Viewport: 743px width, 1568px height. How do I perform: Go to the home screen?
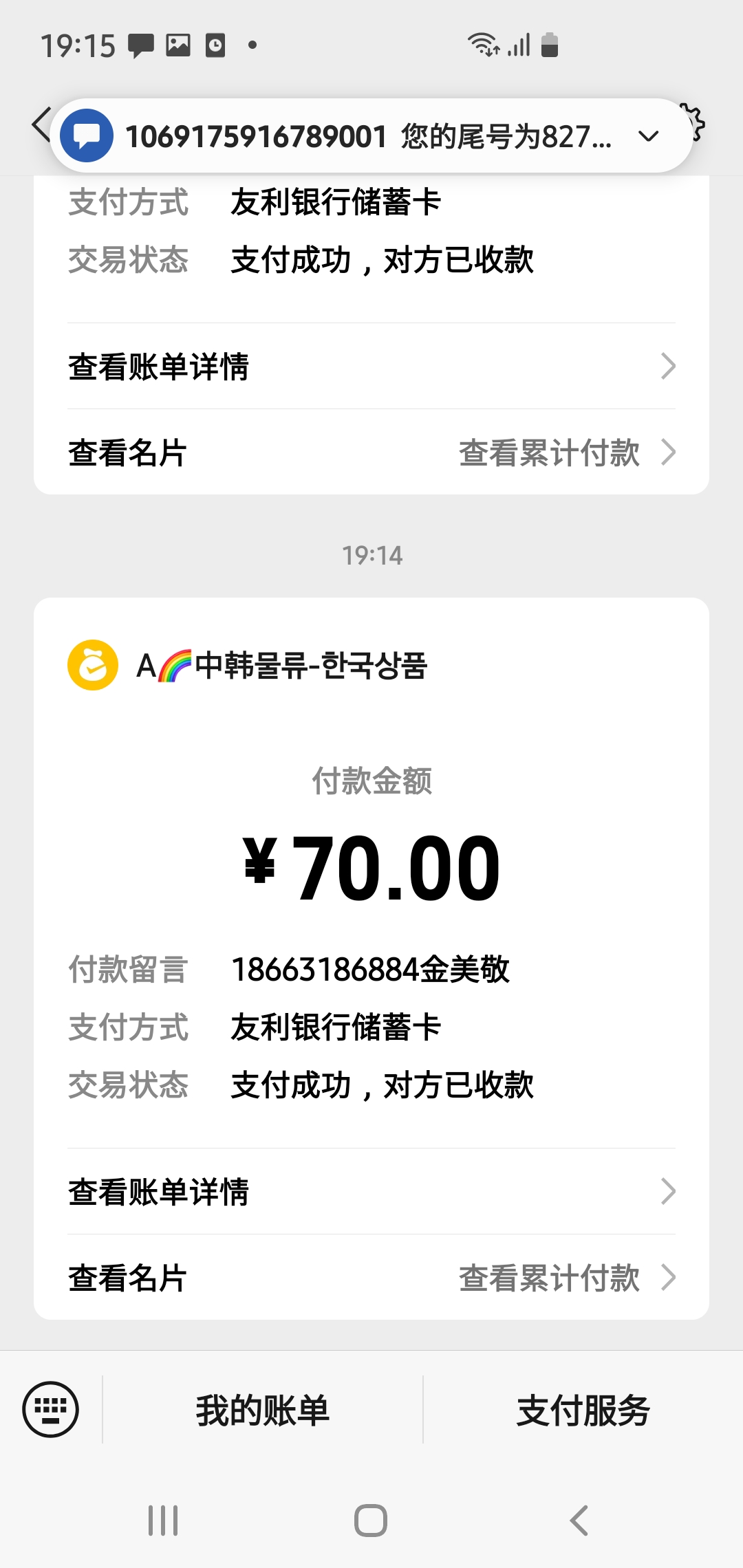(x=371, y=1520)
